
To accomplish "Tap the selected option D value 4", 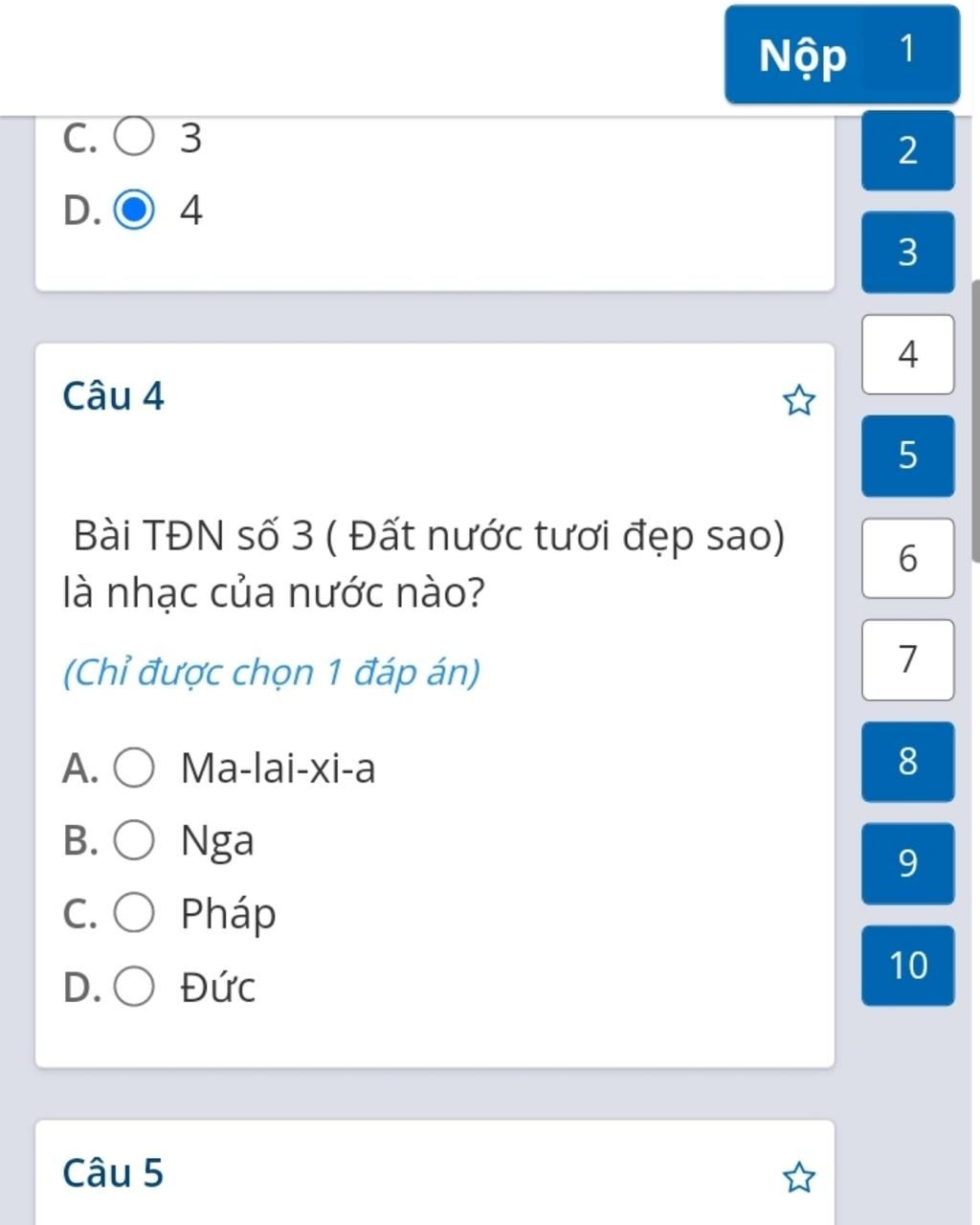I will [134, 210].
